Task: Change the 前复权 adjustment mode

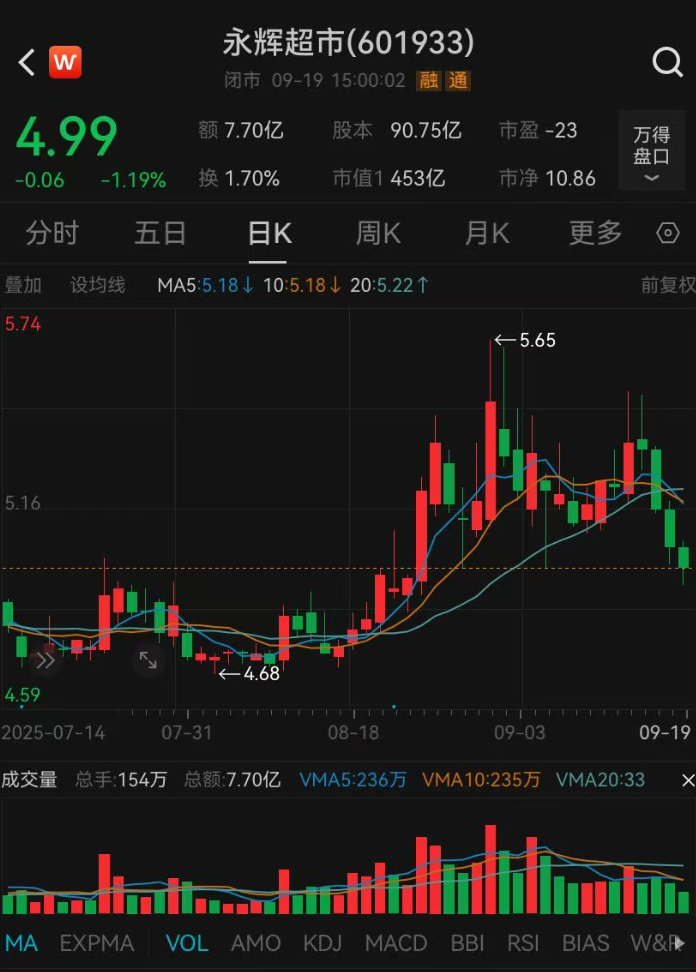Action: point(667,285)
